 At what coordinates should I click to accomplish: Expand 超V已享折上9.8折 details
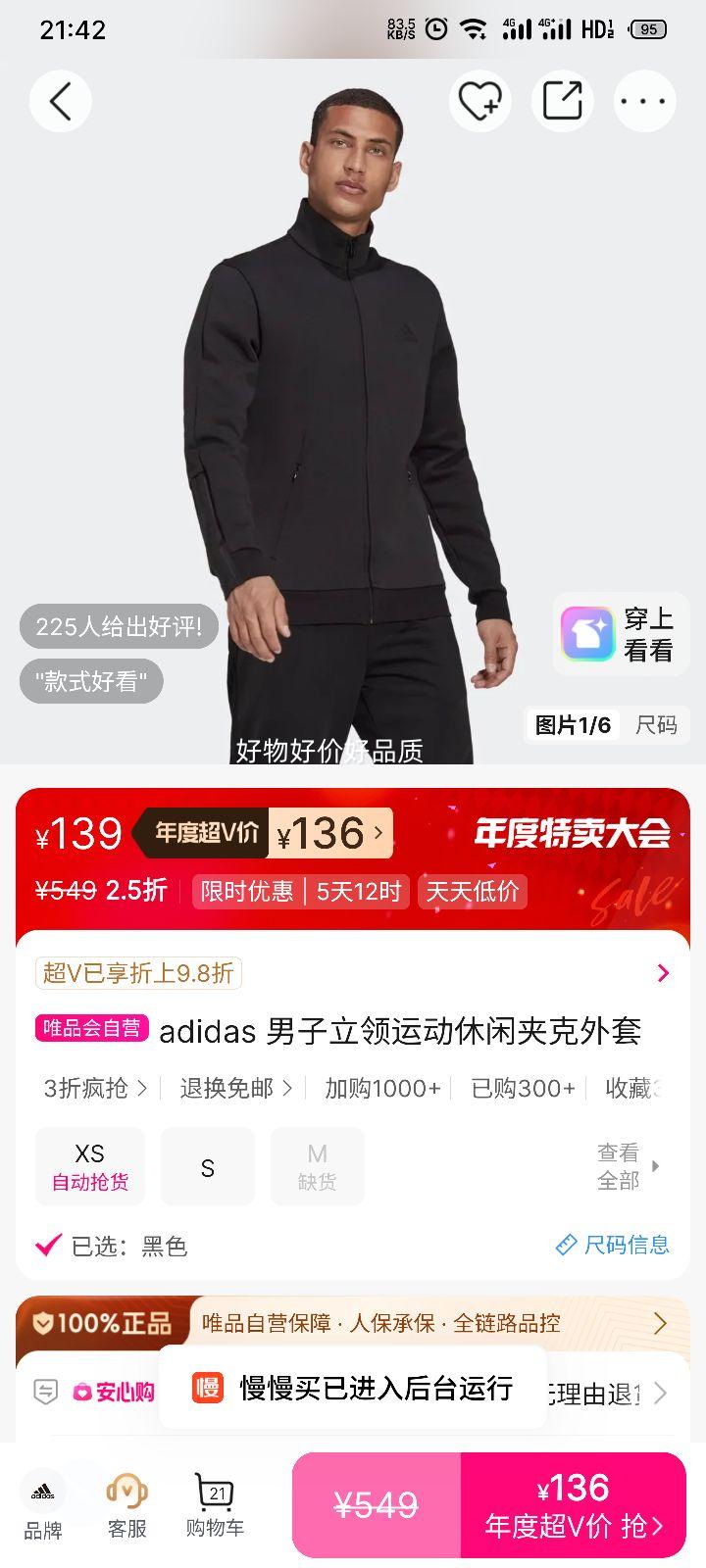[x=353, y=973]
